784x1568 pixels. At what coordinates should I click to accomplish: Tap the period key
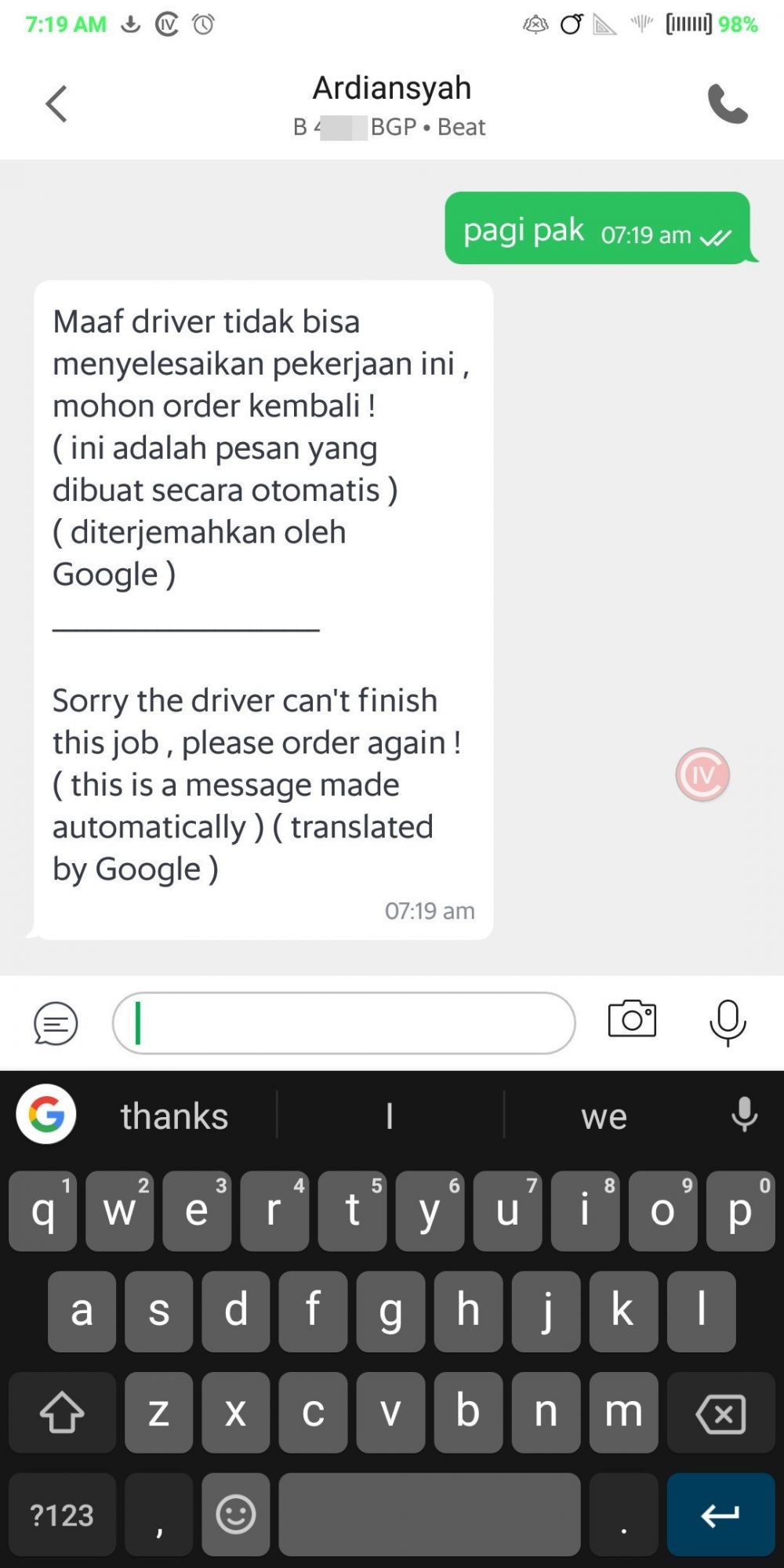(x=623, y=1515)
